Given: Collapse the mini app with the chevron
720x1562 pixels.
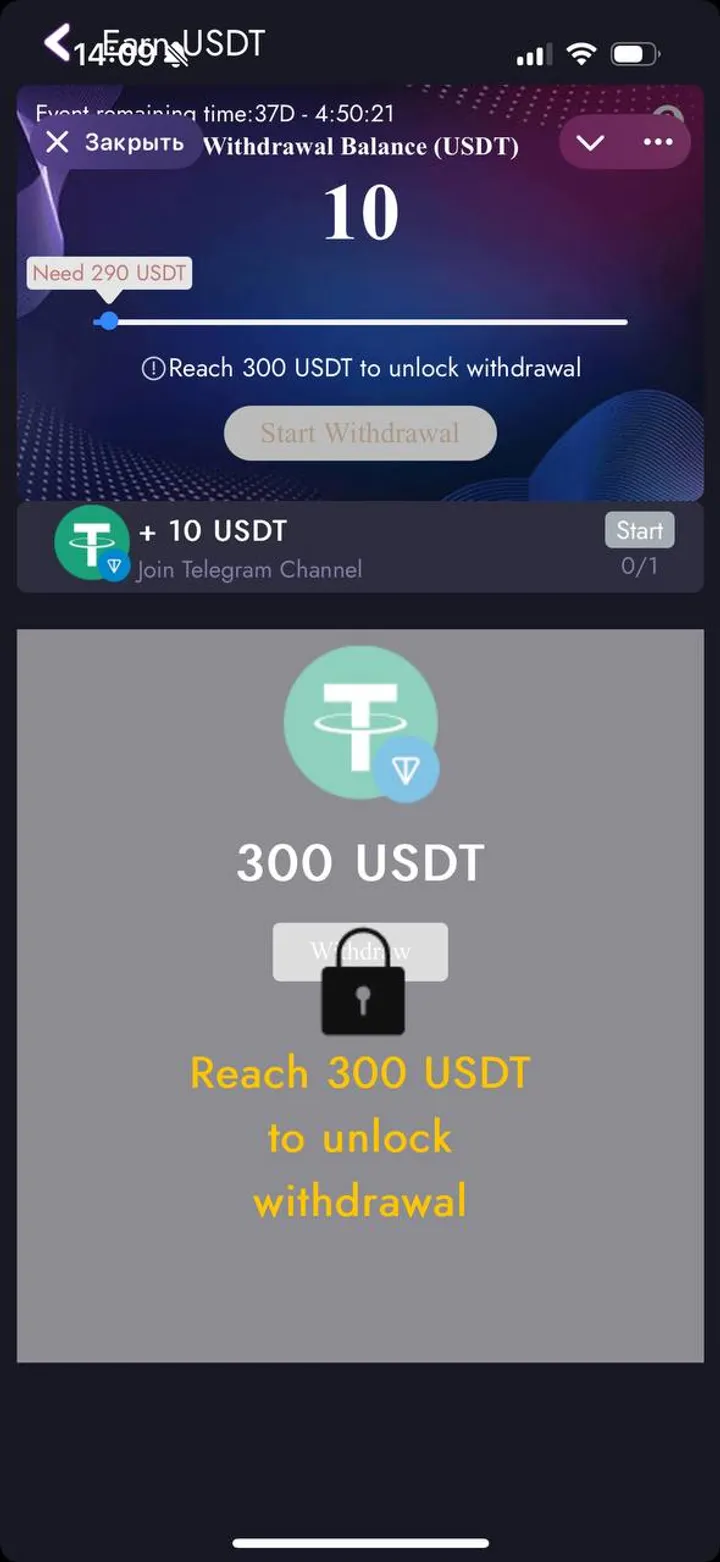Looking at the screenshot, I should pos(590,143).
